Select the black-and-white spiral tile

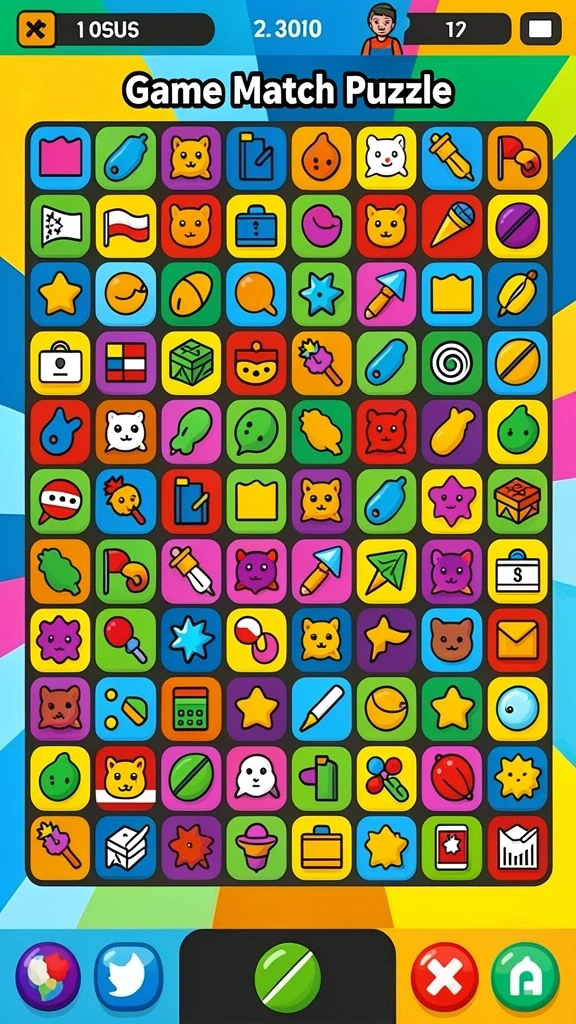[x=452, y=362]
